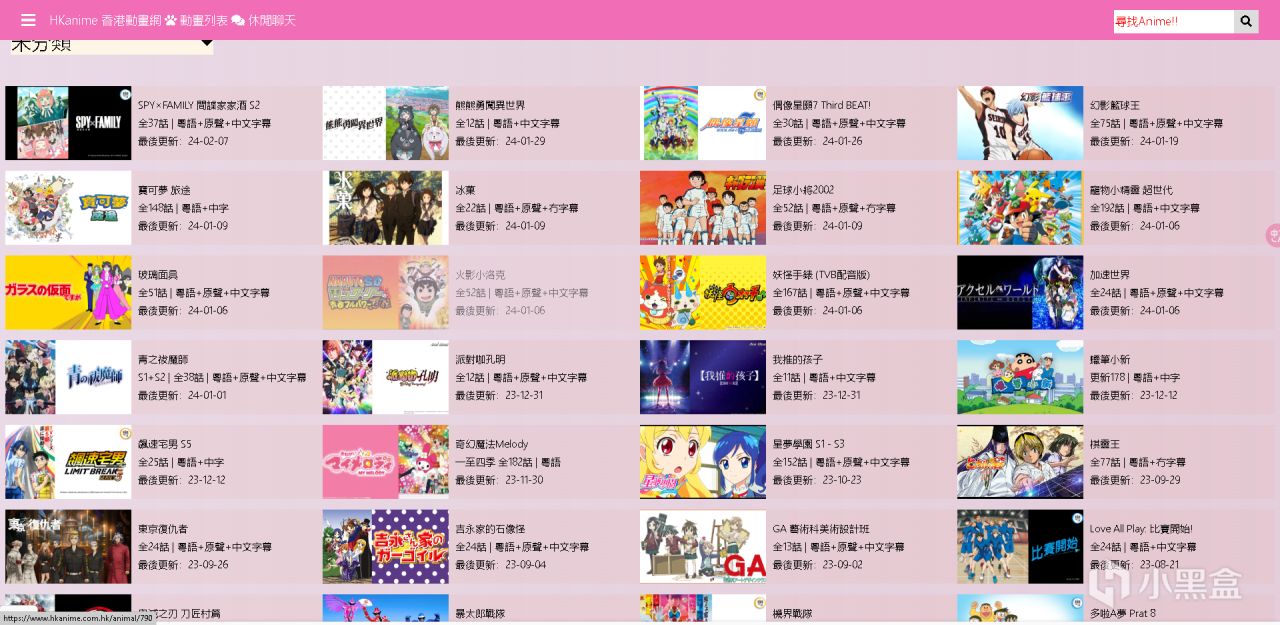Expand the 未分類 category dropdown
This screenshot has height=625, width=1280.
(110, 45)
